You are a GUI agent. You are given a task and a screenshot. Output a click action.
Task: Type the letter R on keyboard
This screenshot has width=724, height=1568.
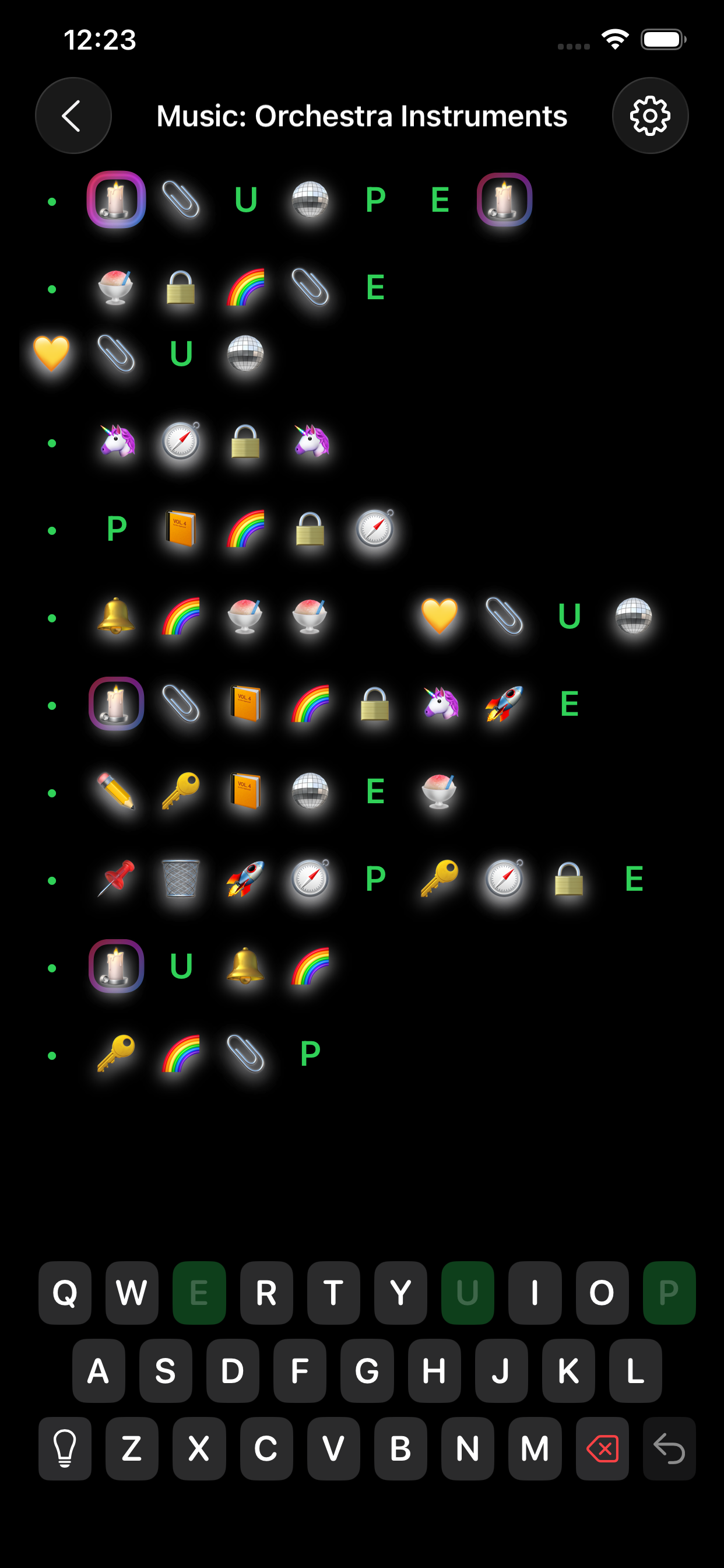click(x=266, y=1292)
